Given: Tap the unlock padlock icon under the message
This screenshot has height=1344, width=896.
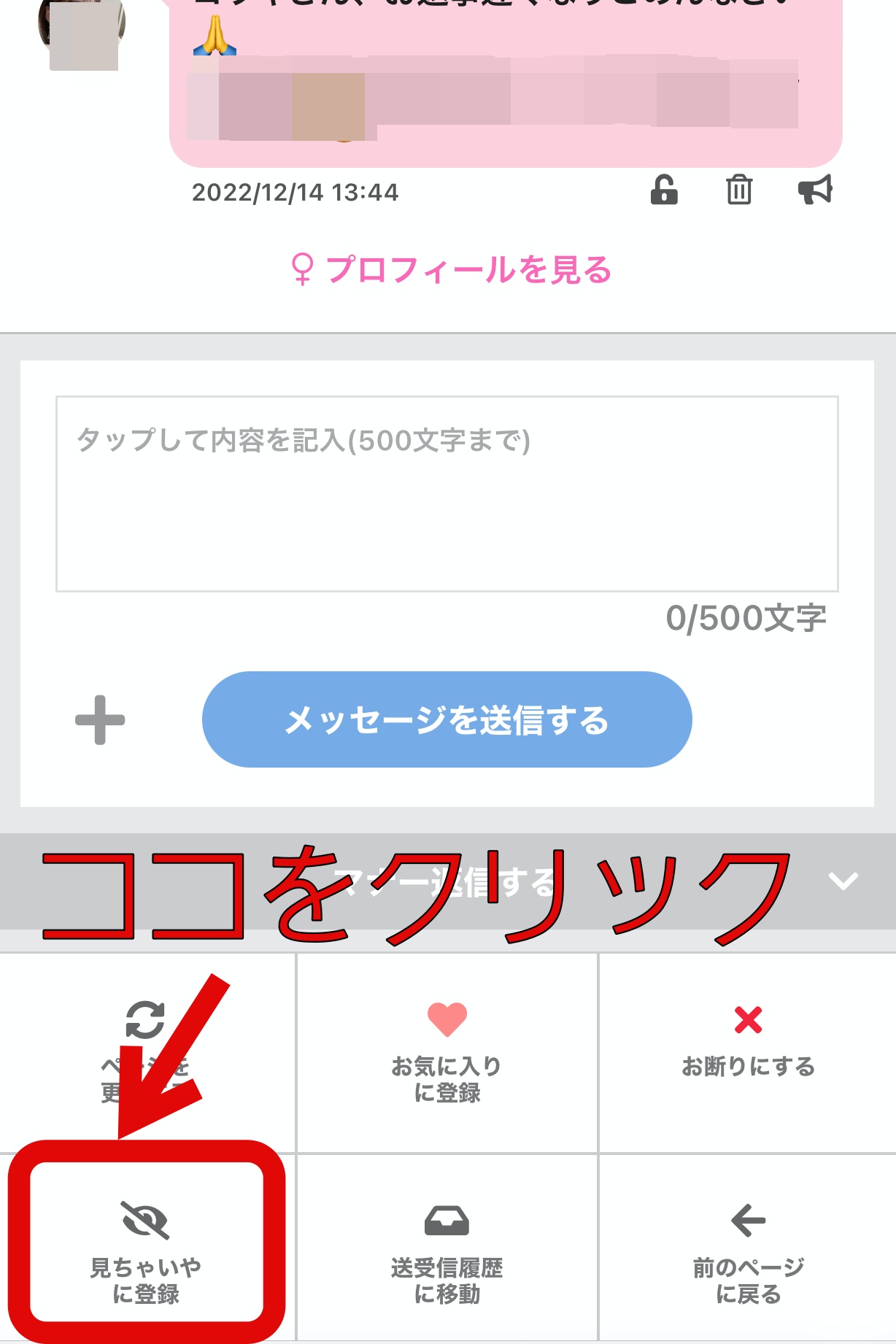Looking at the screenshot, I should pyautogui.click(x=664, y=190).
